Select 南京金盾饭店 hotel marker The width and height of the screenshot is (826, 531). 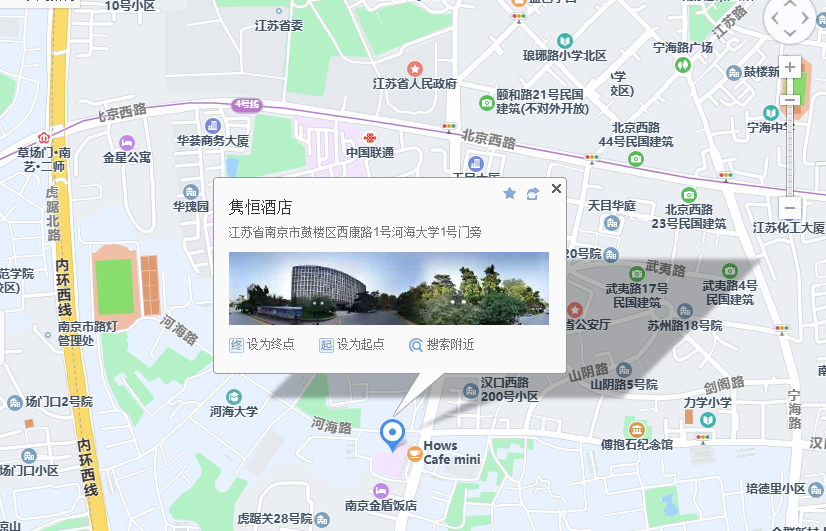click(380, 490)
